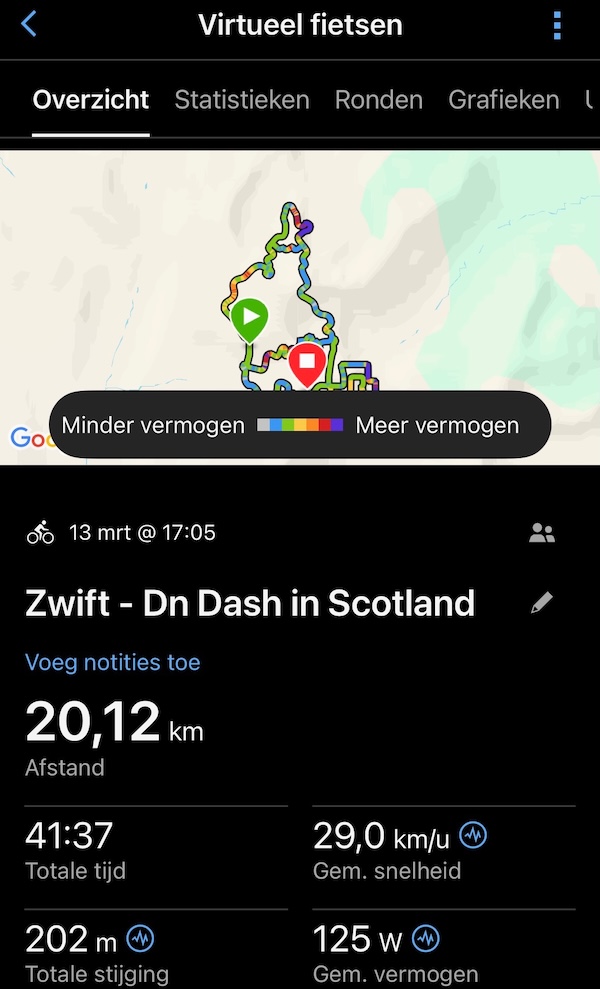Open the chart icon beside 29,0 km/u
The image size is (600, 989).
click(473, 835)
